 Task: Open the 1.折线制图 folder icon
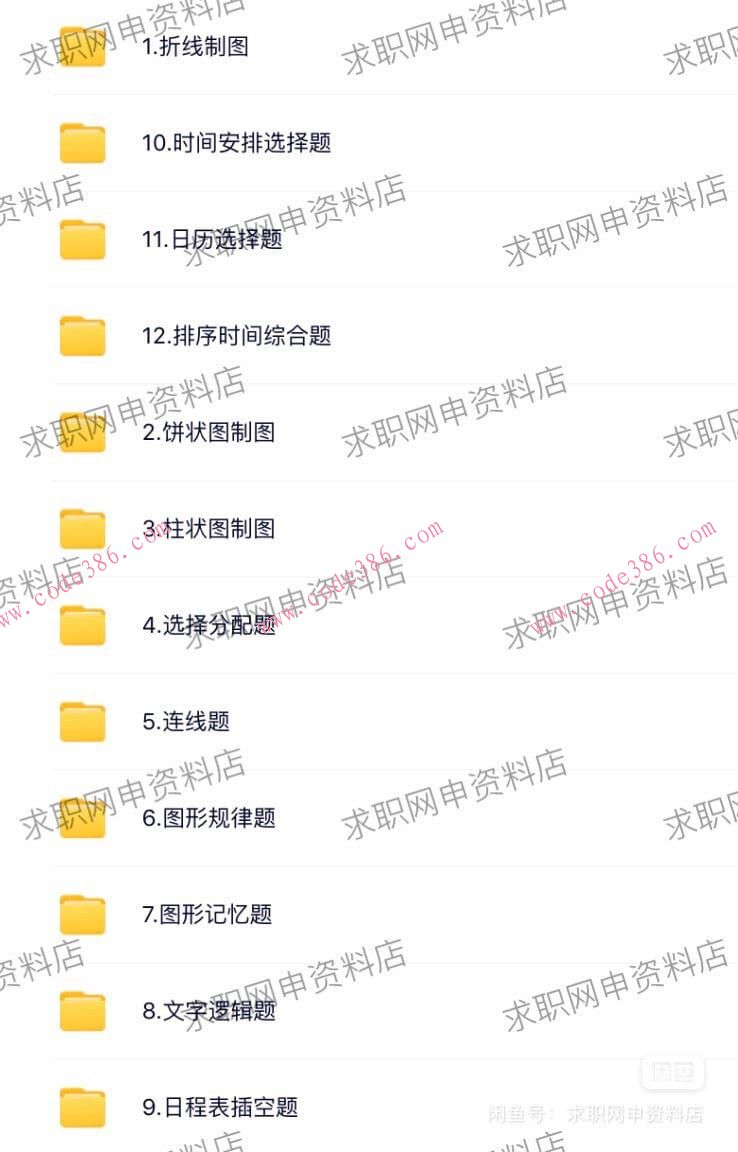click(x=84, y=46)
